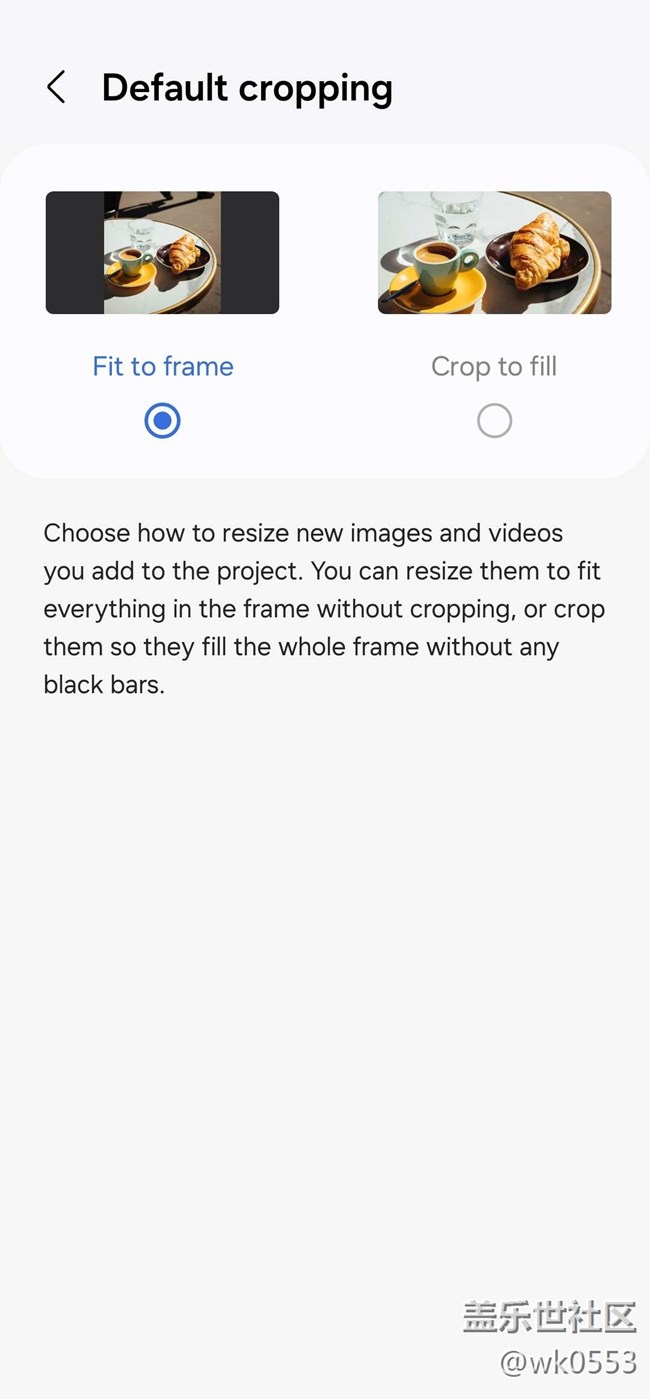This screenshot has width=650, height=1399.
Task: Tap the Fit to frame preview image
Action: tap(162, 253)
